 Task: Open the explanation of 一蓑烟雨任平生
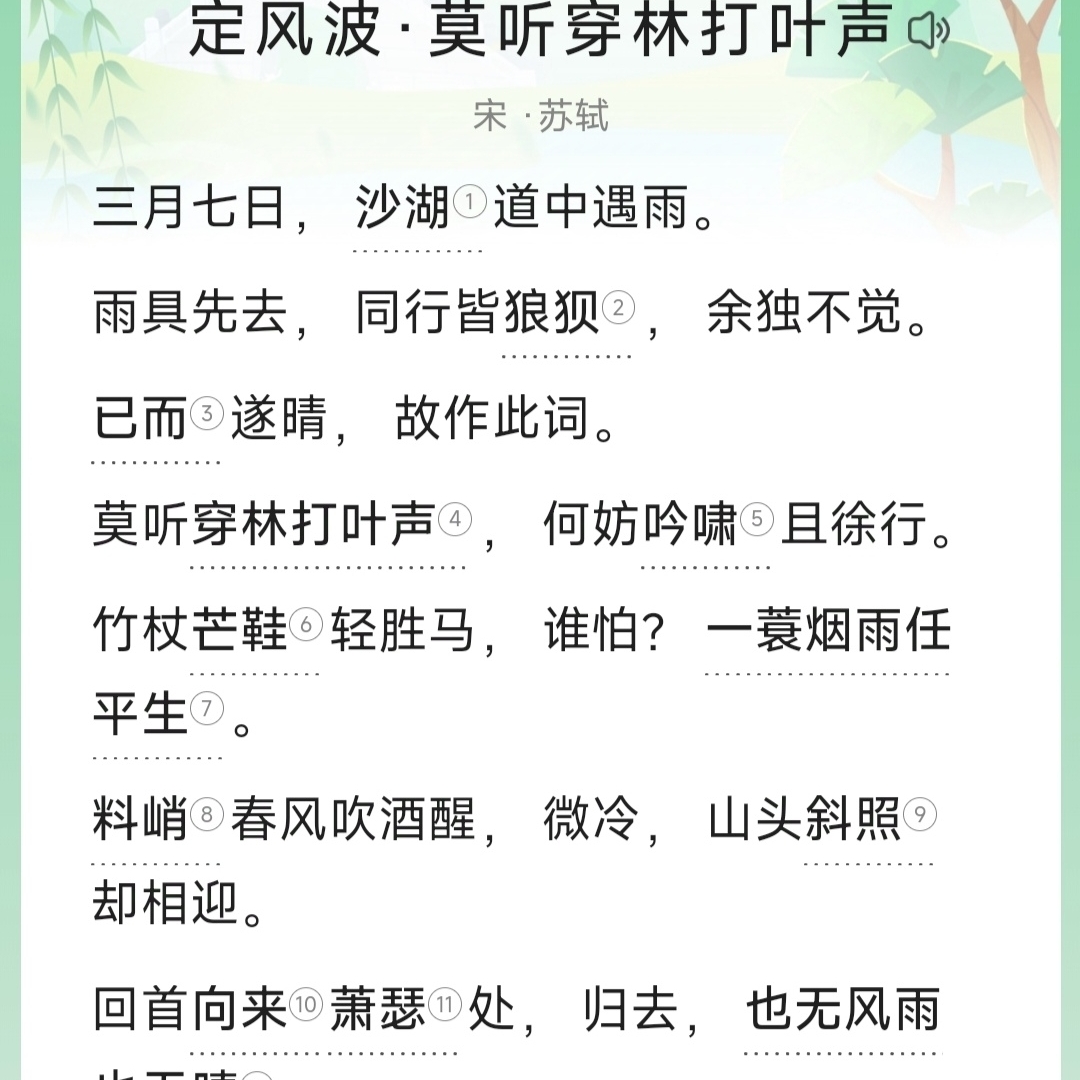828,631
